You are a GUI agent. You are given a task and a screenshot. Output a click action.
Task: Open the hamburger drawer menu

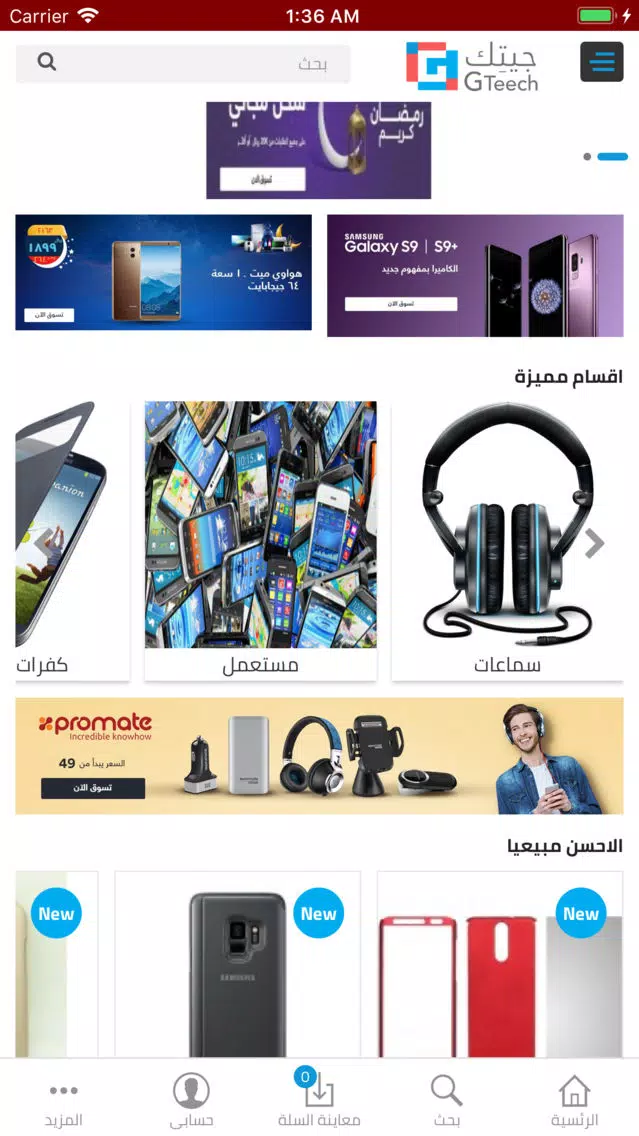click(x=601, y=62)
